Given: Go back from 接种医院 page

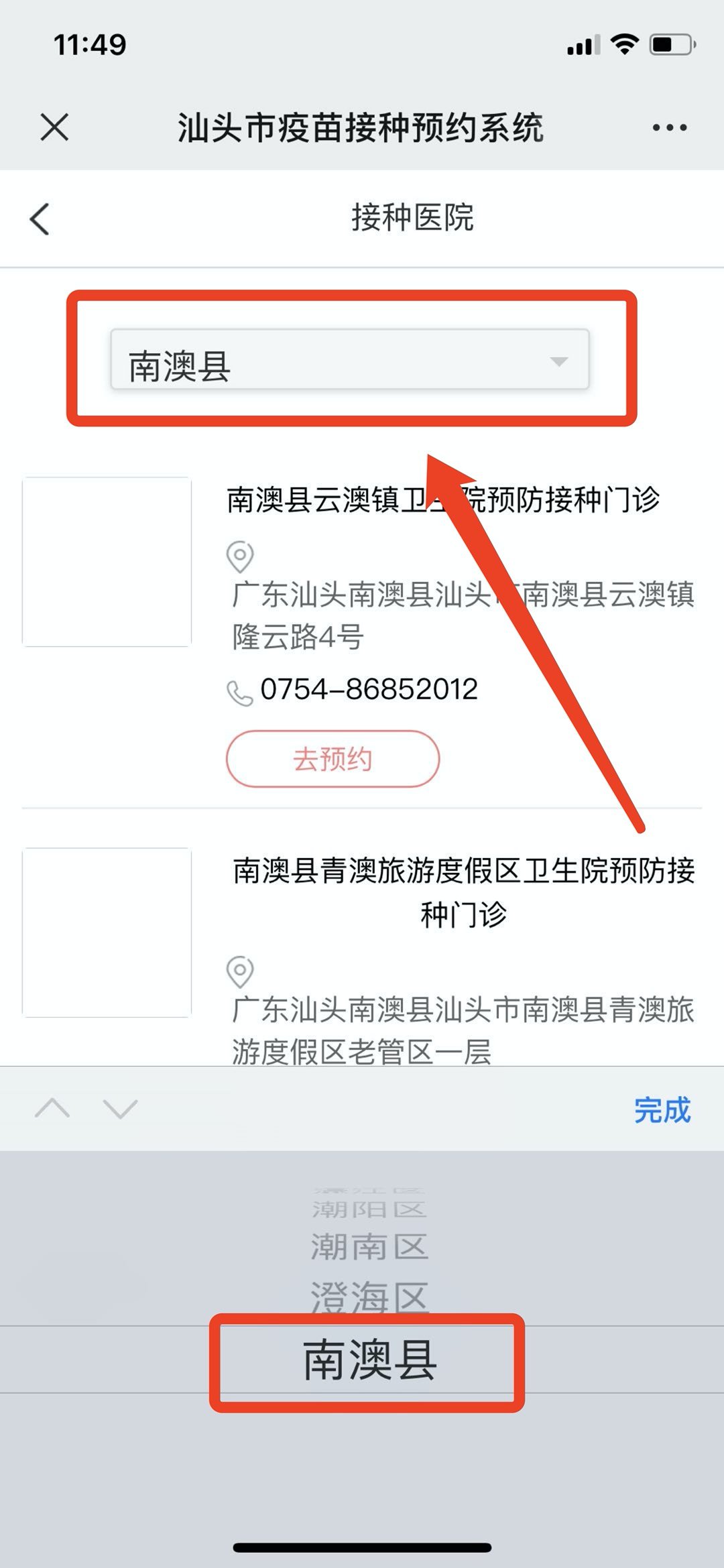Looking at the screenshot, I should 40,219.
